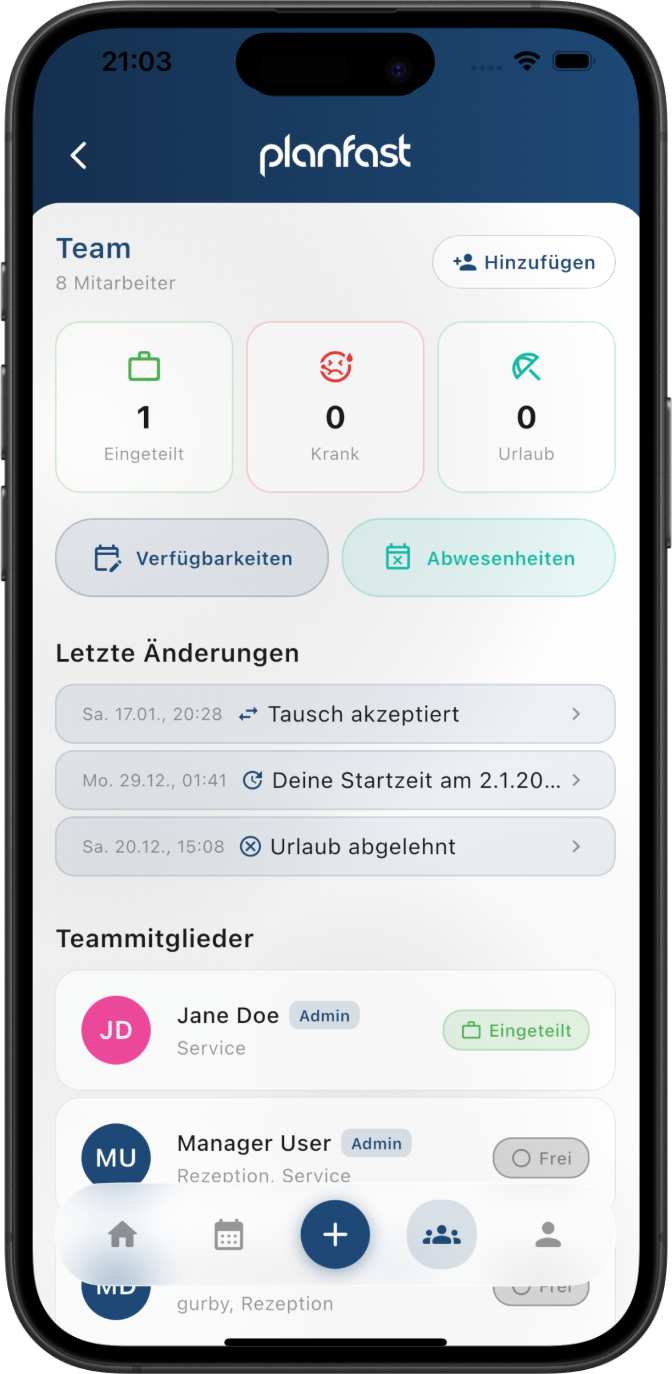672x1374 pixels.
Task: Open the Deine Startzeit change entry
Action: coord(335,780)
